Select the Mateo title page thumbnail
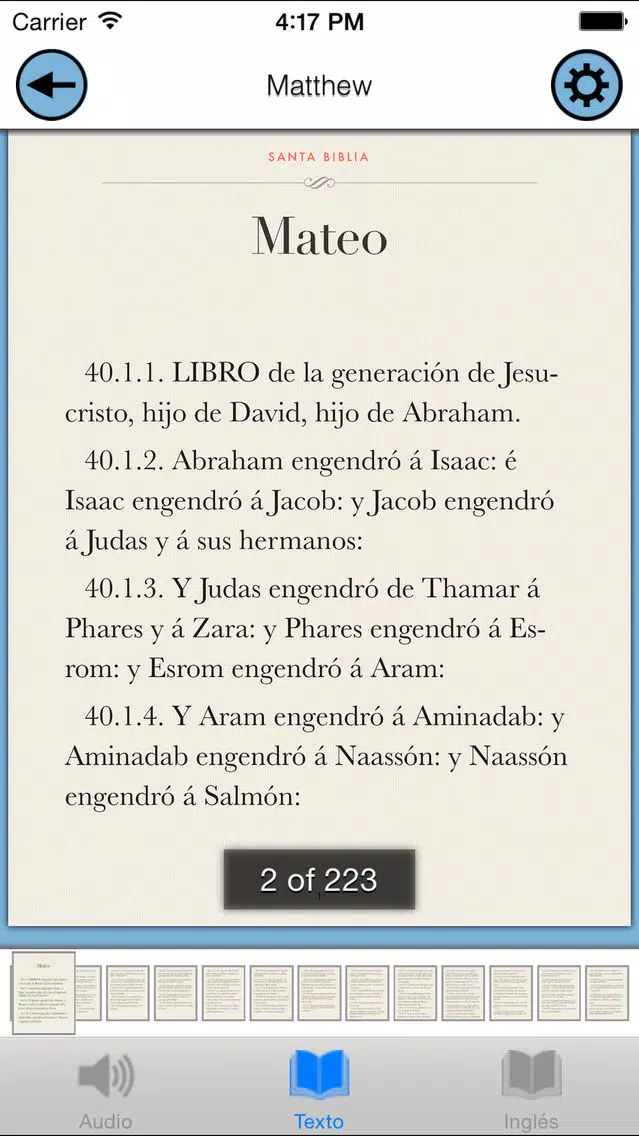The image size is (639, 1136). tap(43, 993)
